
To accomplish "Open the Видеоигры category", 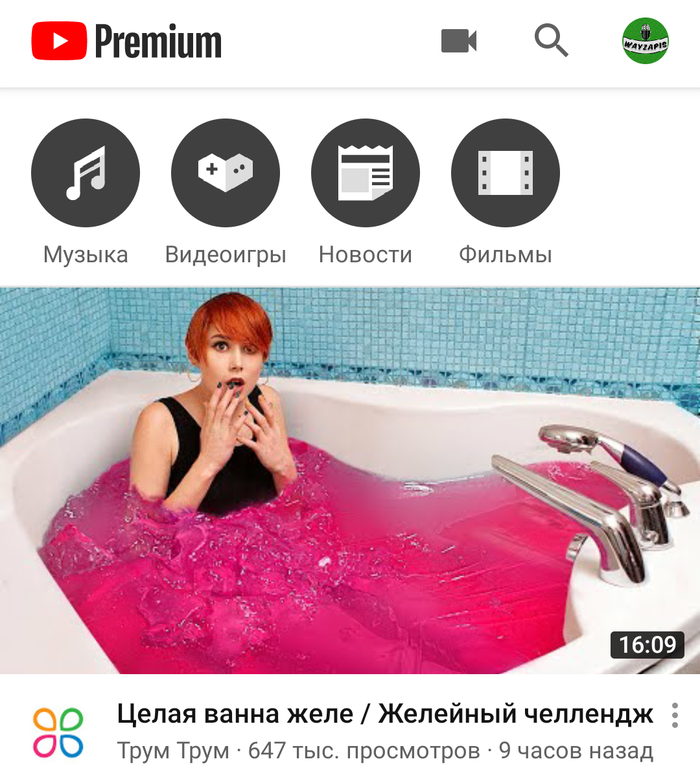I will tap(225, 173).
